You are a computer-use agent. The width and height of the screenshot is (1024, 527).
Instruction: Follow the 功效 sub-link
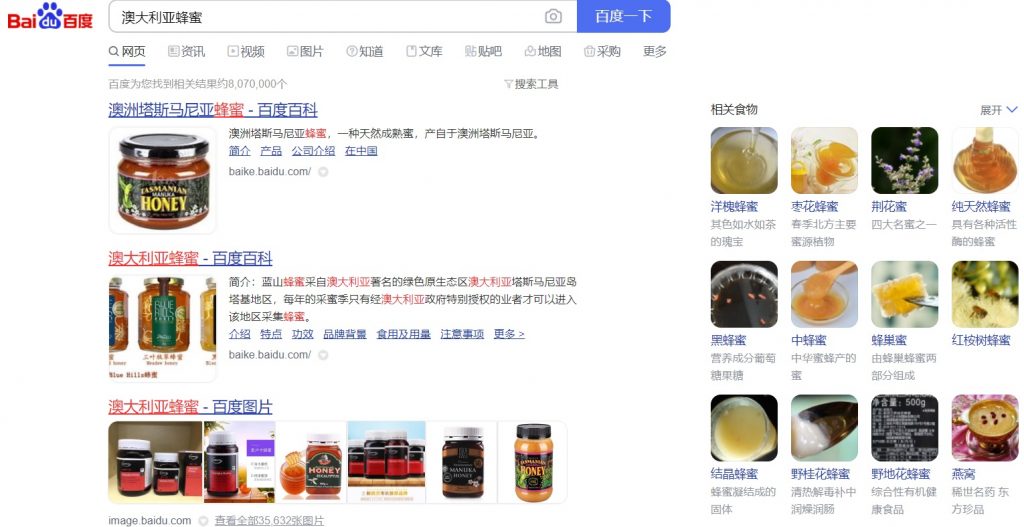(302, 334)
